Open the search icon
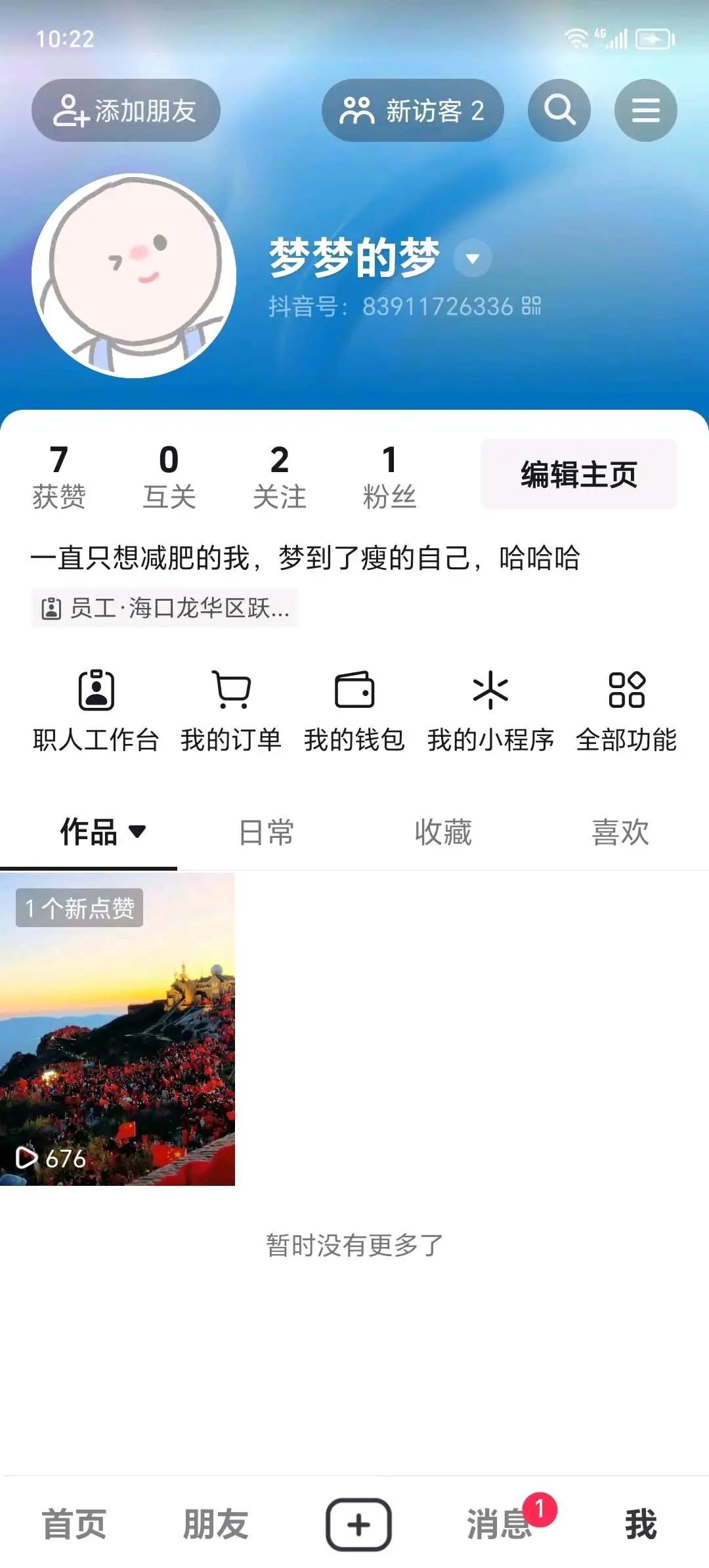 (559, 110)
